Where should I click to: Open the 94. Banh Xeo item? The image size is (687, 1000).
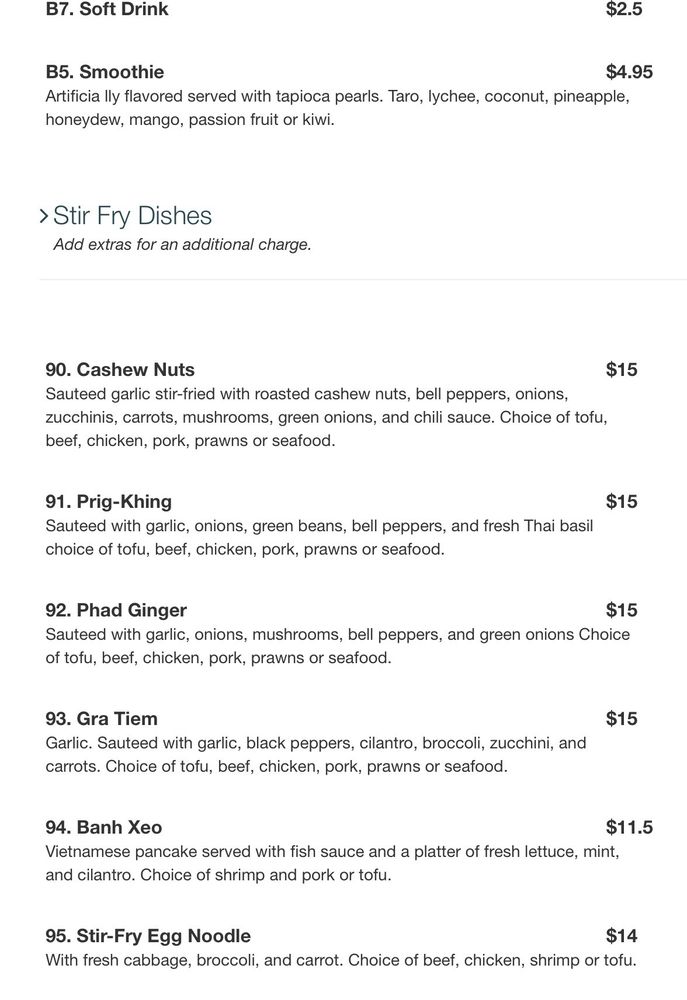pos(104,828)
